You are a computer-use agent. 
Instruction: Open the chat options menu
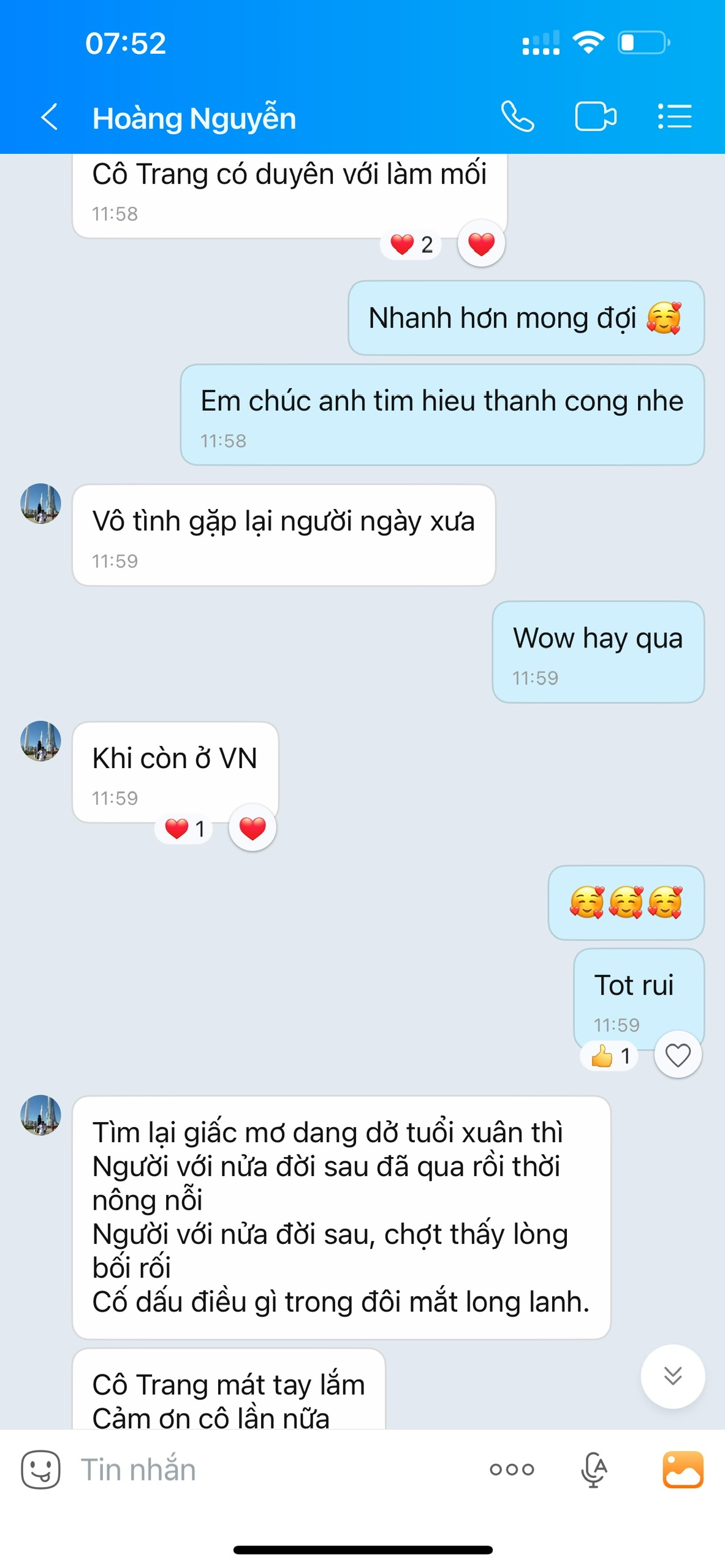tap(674, 116)
